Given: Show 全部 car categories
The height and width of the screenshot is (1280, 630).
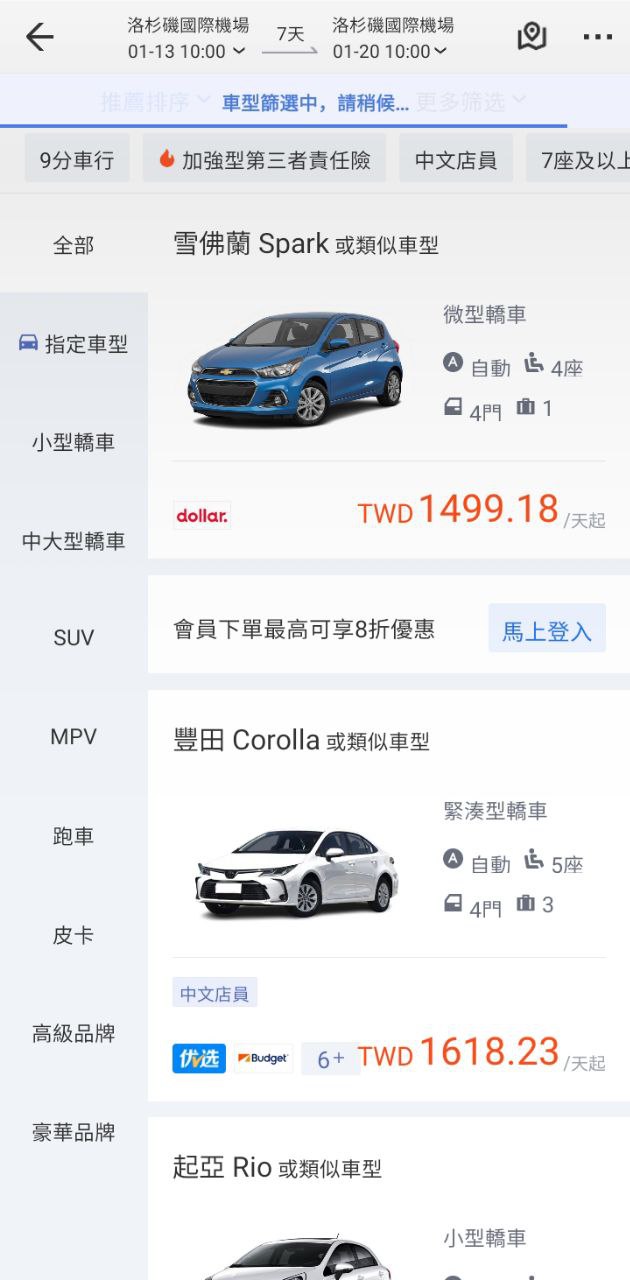Looking at the screenshot, I should click(73, 245).
